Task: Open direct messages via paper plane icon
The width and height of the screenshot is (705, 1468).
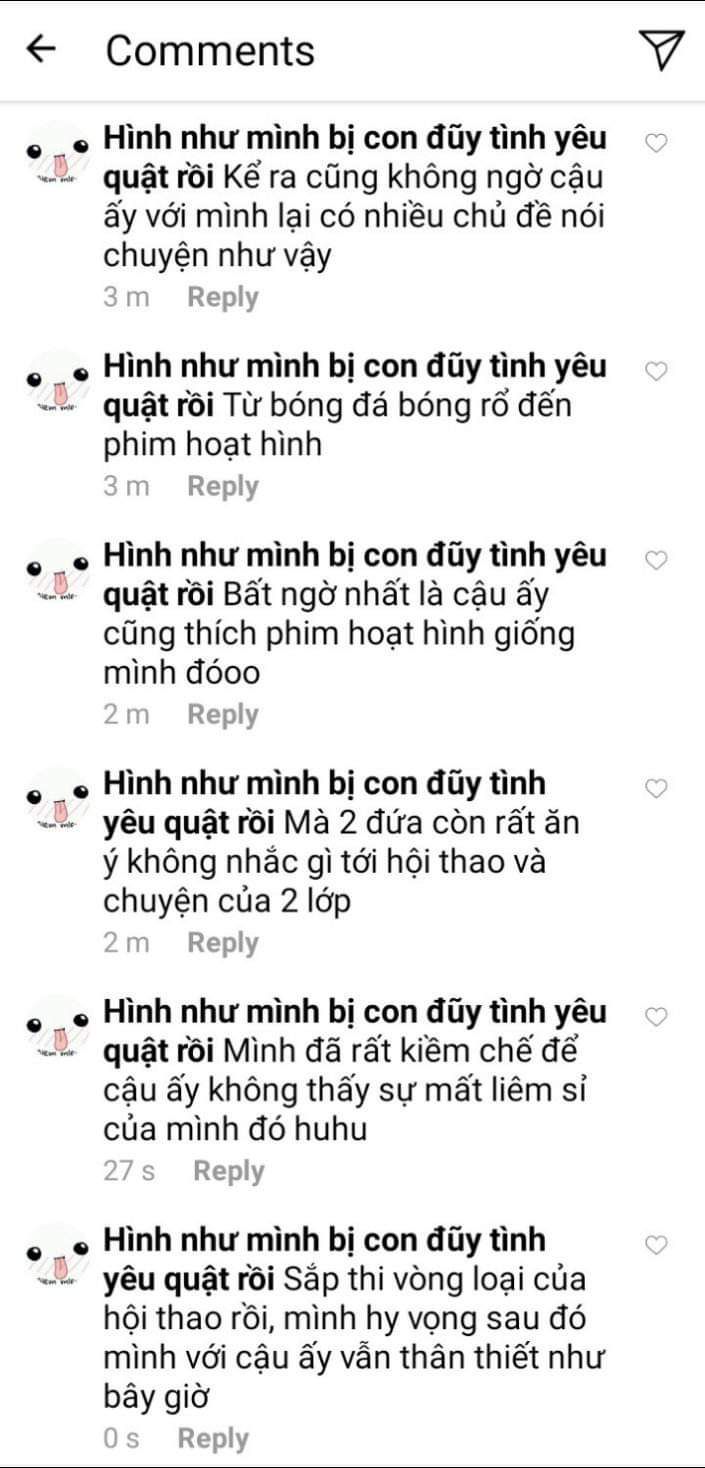Action: [661, 49]
